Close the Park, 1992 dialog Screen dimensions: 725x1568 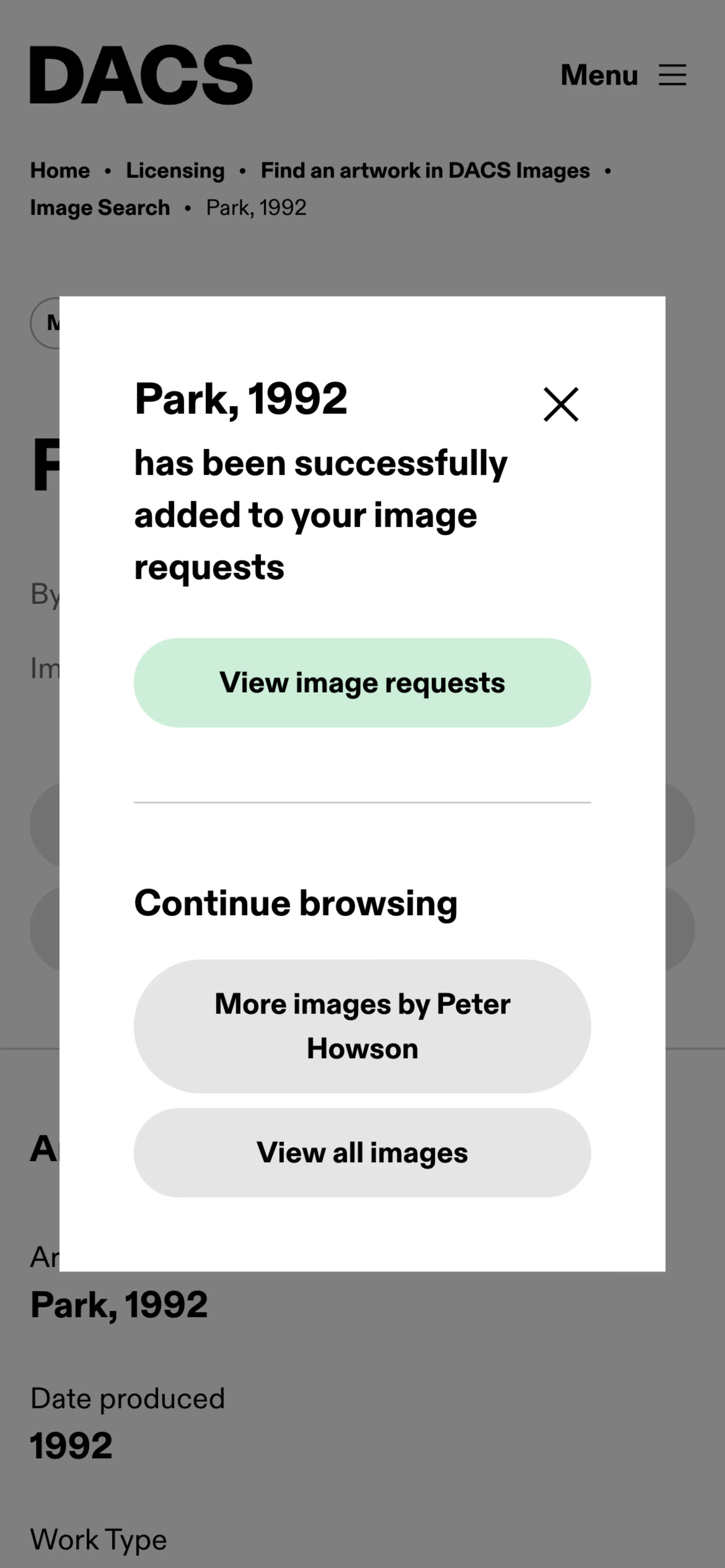pos(561,404)
